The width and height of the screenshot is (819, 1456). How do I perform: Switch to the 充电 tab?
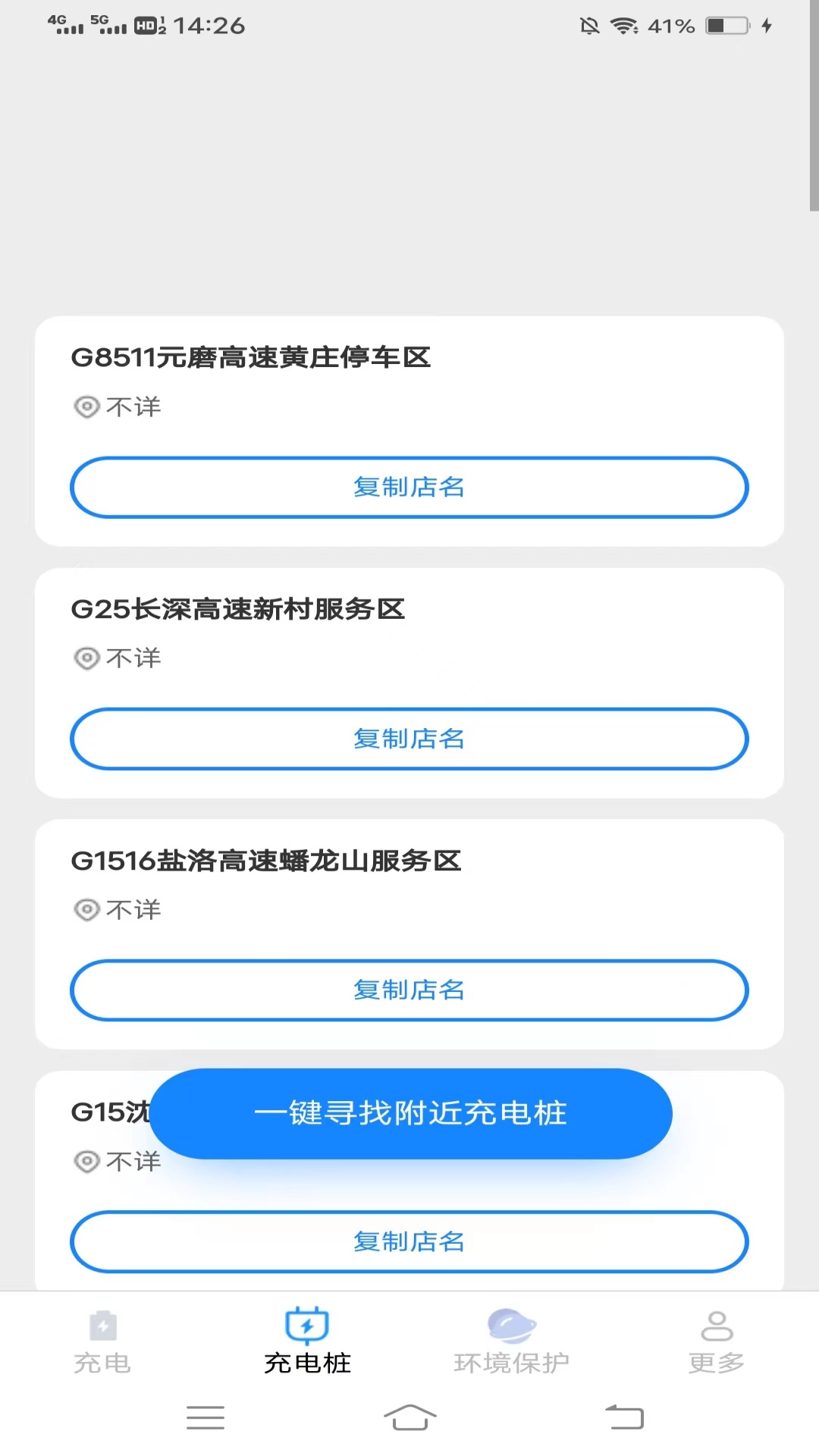[102, 1343]
